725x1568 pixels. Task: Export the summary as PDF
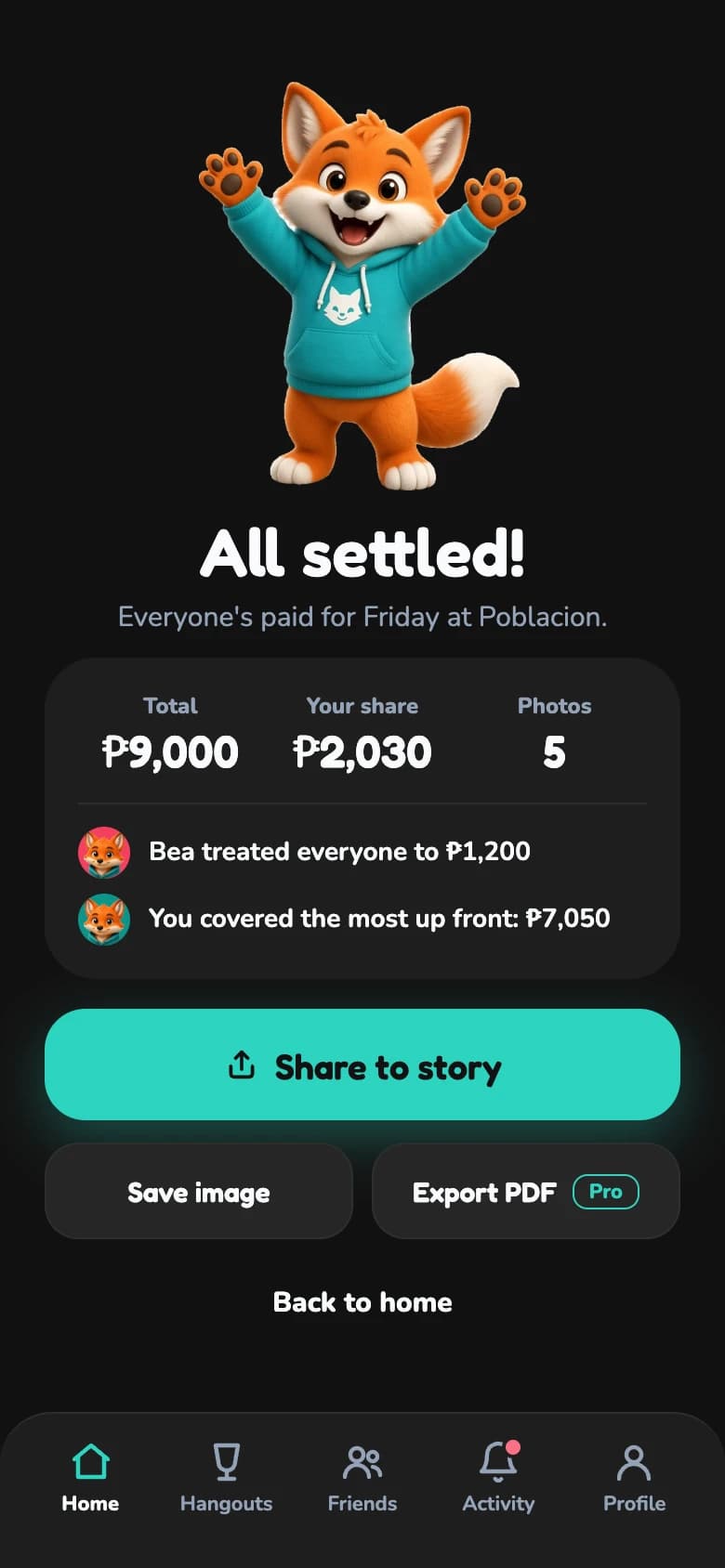click(526, 1191)
